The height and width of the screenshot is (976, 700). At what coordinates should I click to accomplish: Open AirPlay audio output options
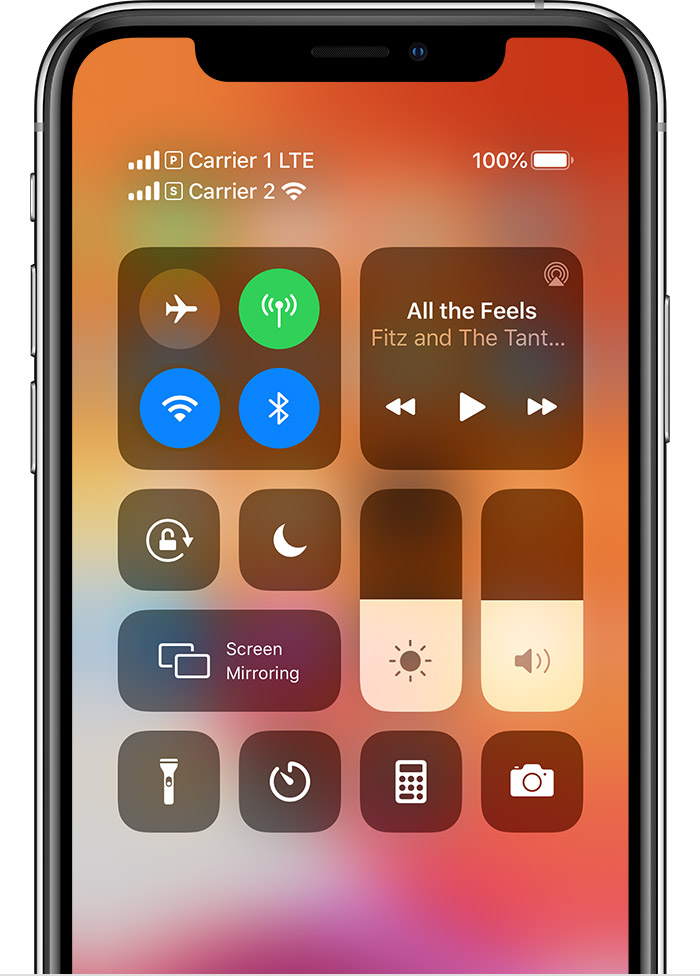coord(554,274)
